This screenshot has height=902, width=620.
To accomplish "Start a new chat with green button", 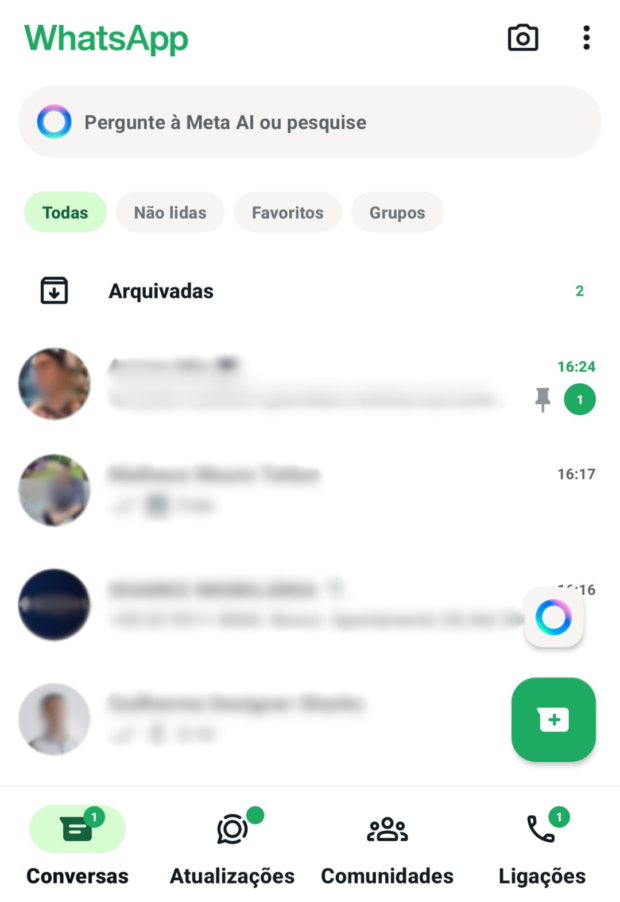I will [x=553, y=720].
